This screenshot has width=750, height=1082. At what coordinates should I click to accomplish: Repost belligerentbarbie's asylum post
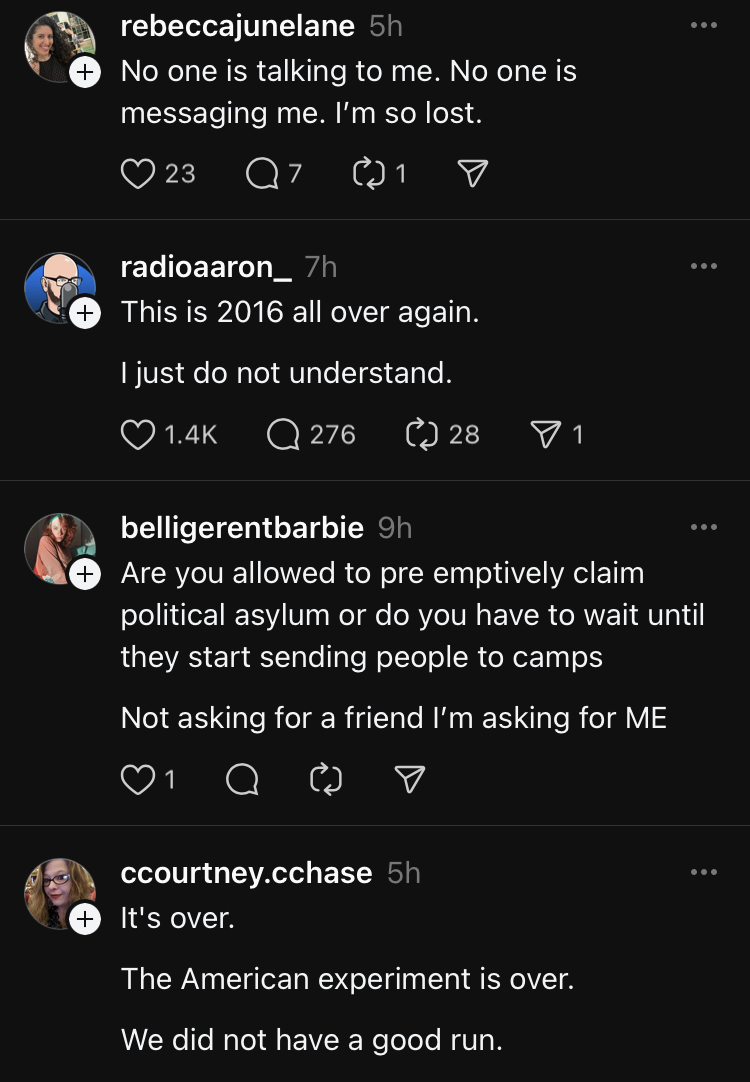point(327,780)
